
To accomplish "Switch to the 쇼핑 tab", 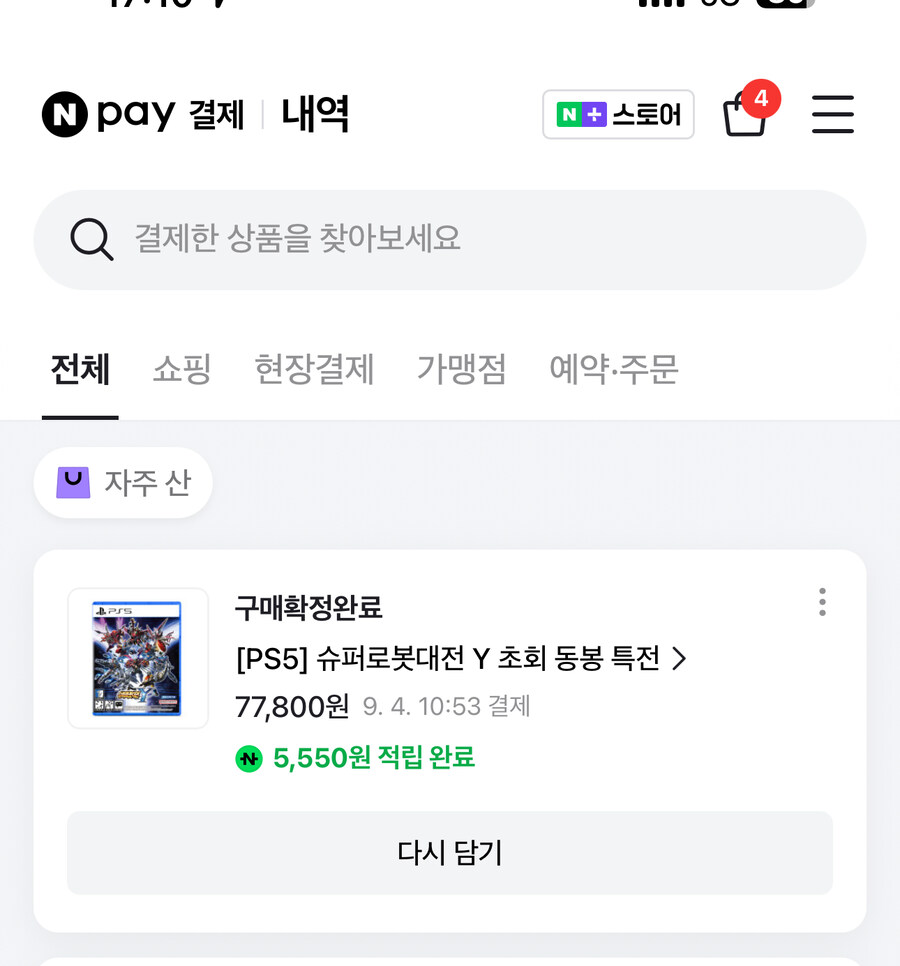I will tap(181, 370).
